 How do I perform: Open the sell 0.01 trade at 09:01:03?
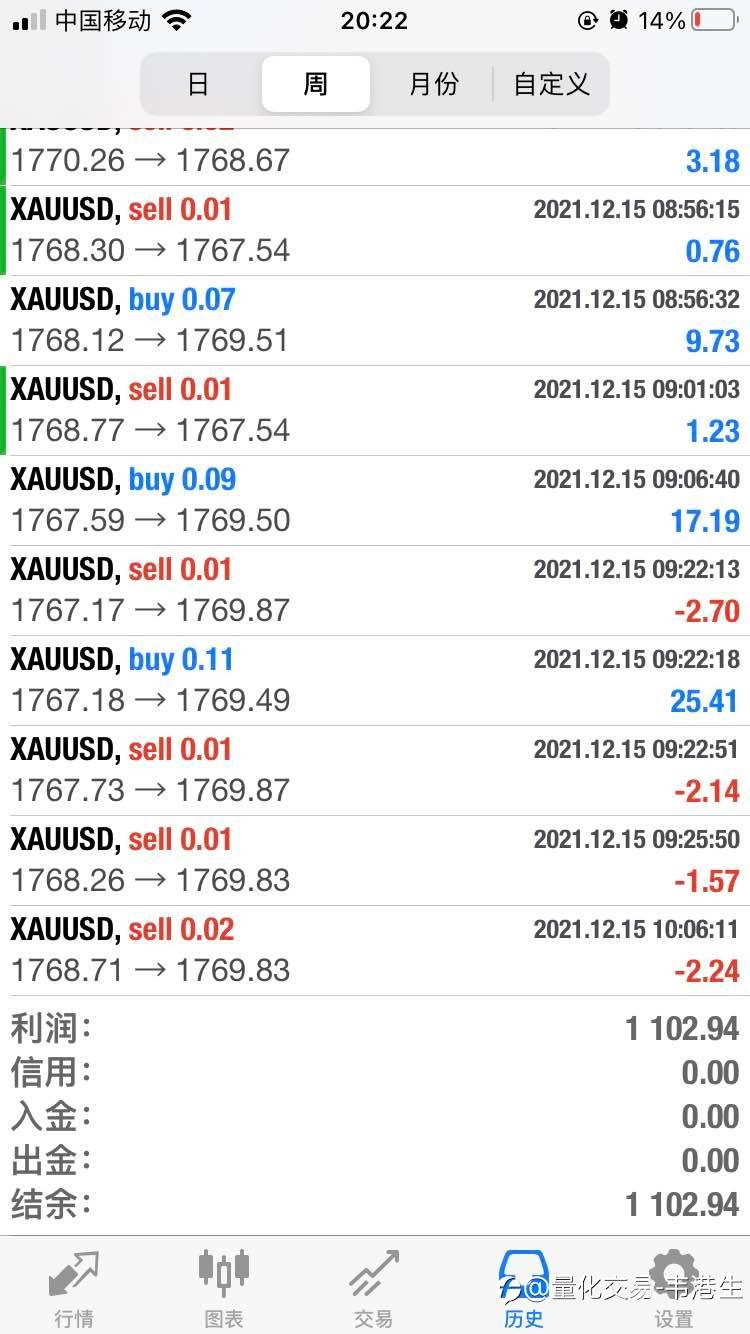pyautogui.click(x=375, y=411)
